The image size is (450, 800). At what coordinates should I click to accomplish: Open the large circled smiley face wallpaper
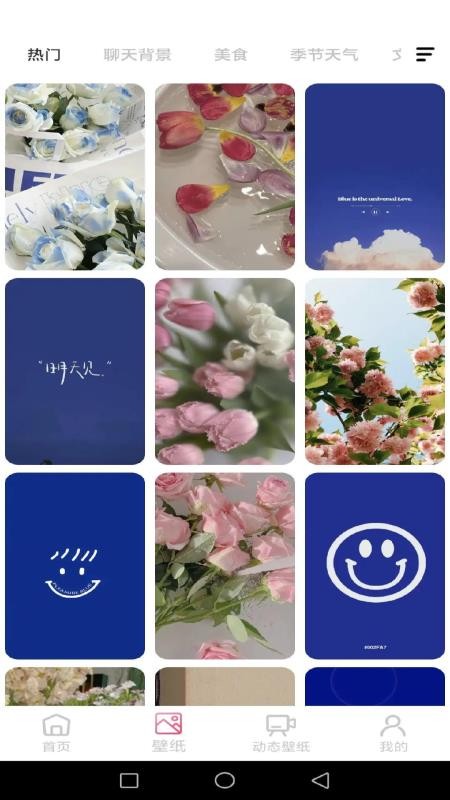(375, 566)
